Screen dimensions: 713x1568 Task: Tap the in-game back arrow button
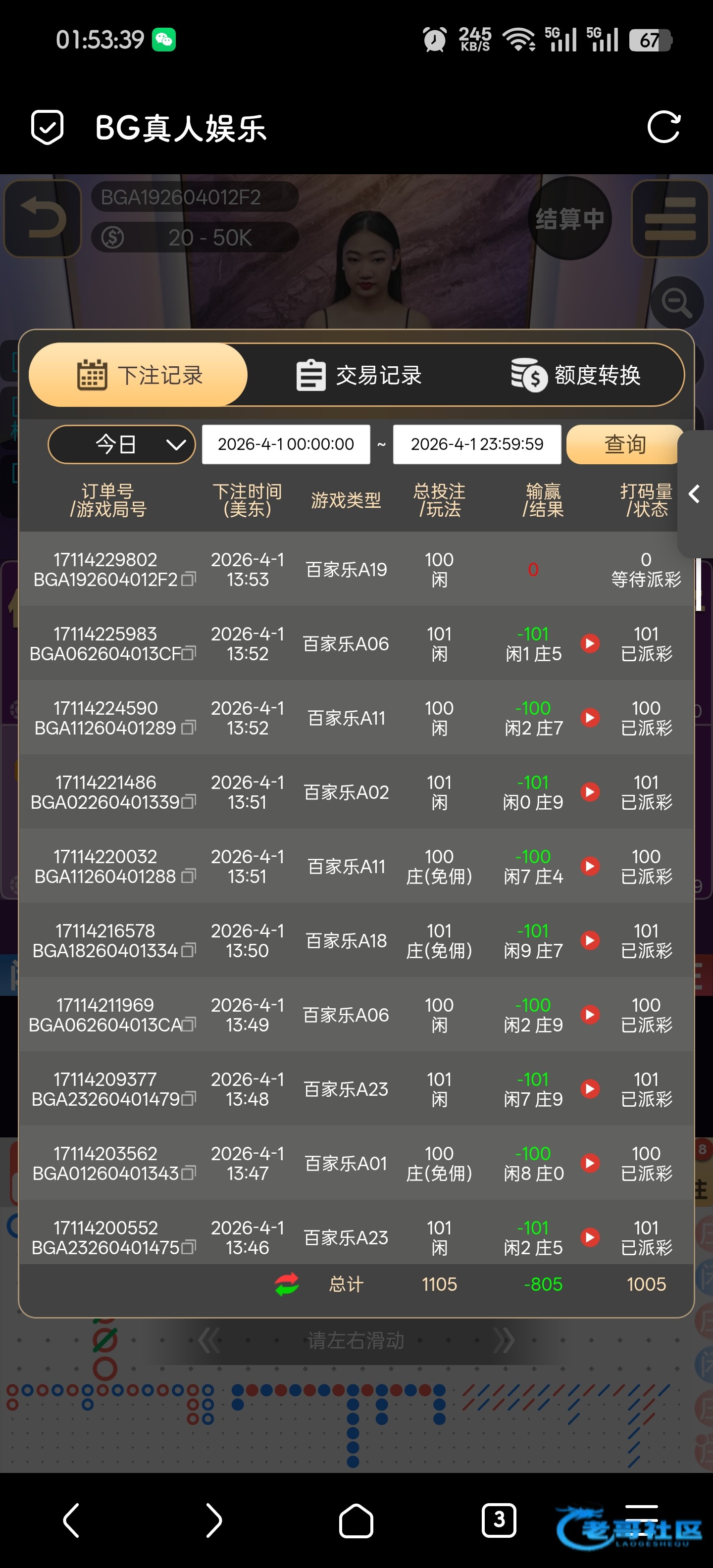click(x=43, y=219)
